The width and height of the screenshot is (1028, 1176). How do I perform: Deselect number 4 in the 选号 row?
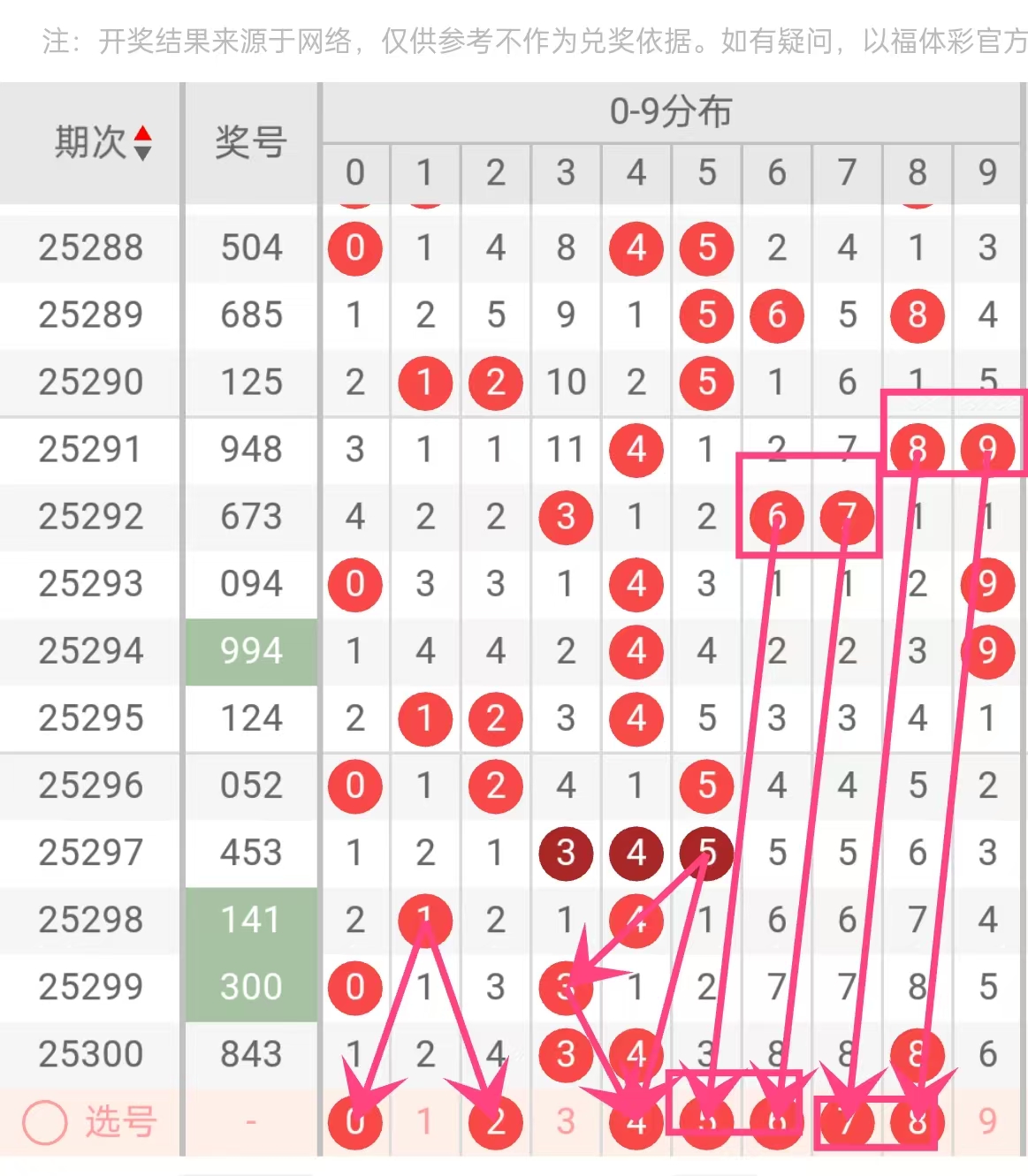tap(636, 1124)
